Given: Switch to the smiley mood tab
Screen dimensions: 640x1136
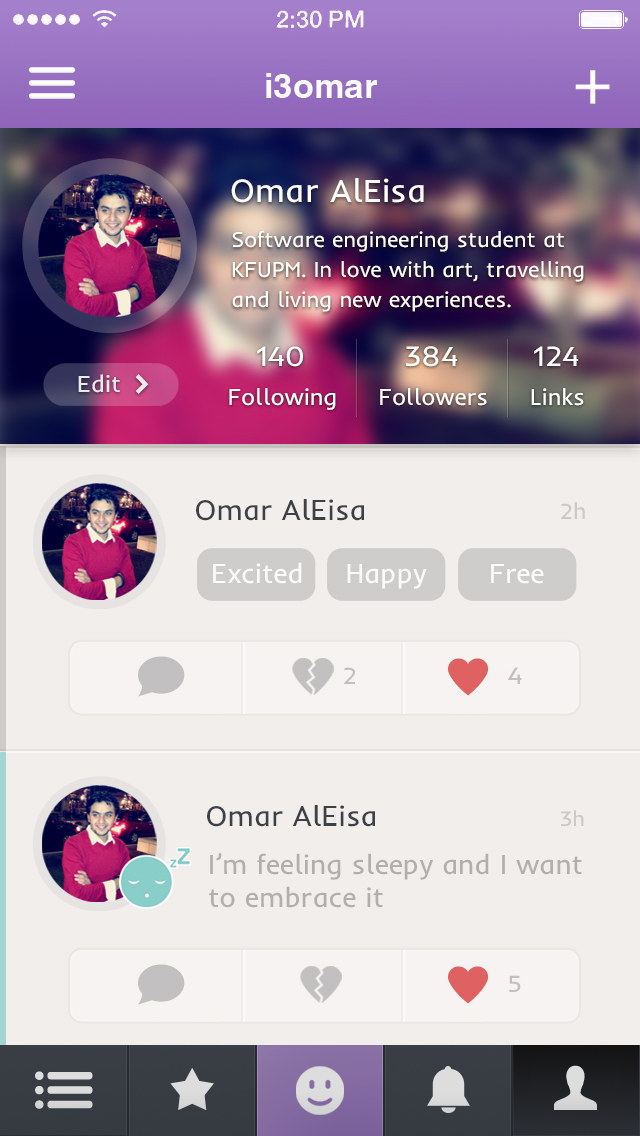Looking at the screenshot, I should pyautogui.click(x=320, y=1090).
